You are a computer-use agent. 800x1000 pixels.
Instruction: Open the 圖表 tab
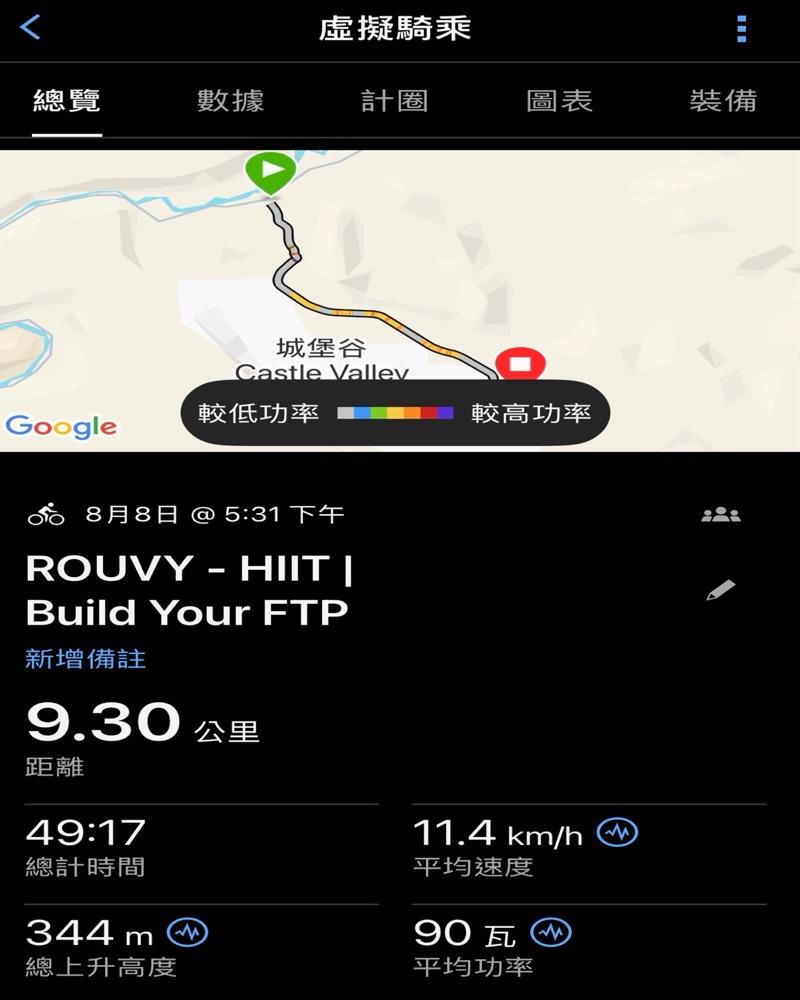(559, 101)
